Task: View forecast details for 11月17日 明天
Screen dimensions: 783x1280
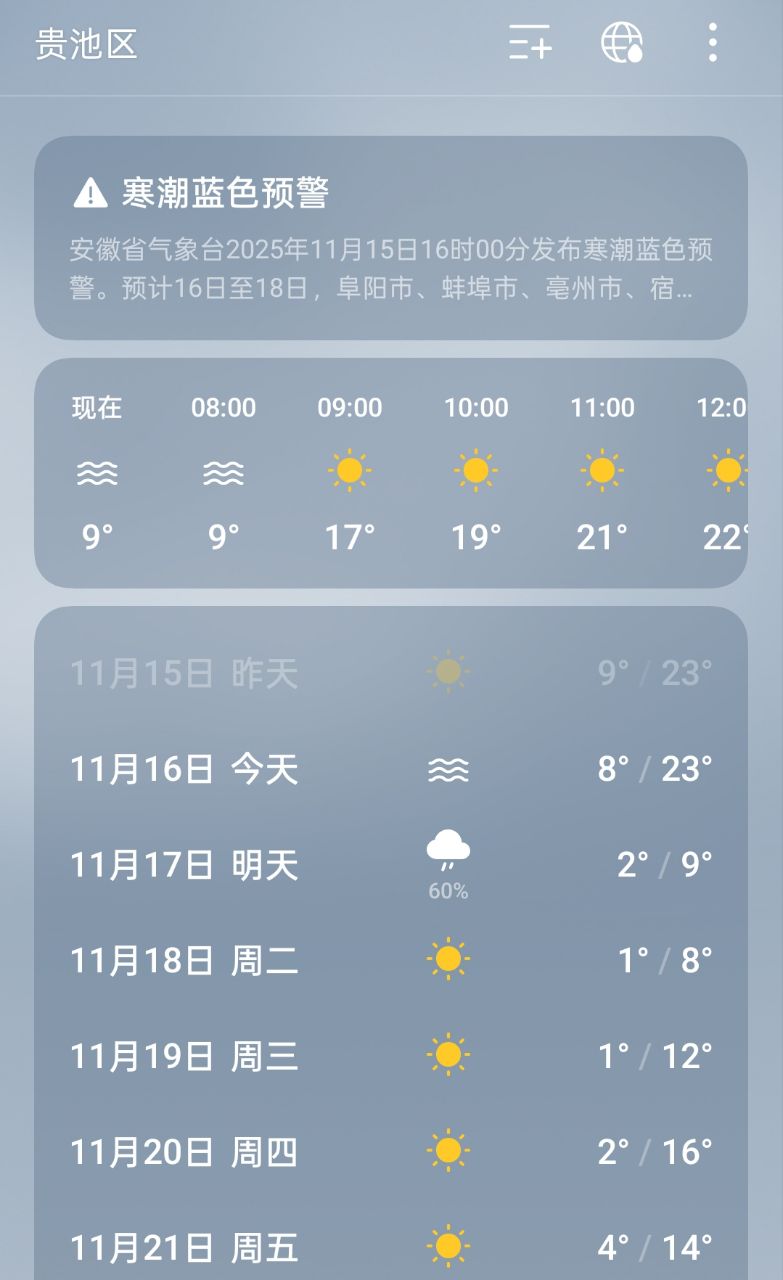Action: [391, 865]
